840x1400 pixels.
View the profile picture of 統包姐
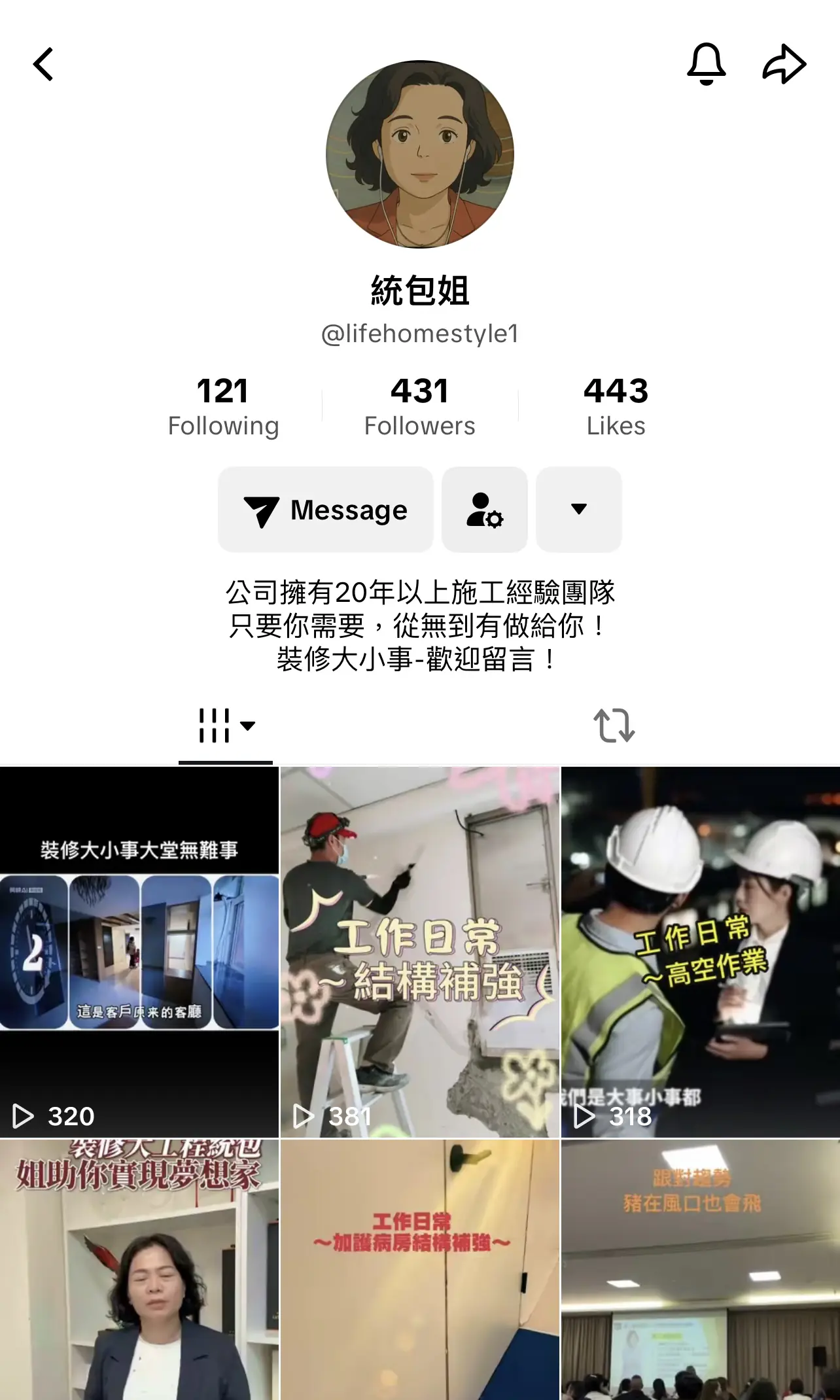(x=420, y=154)
